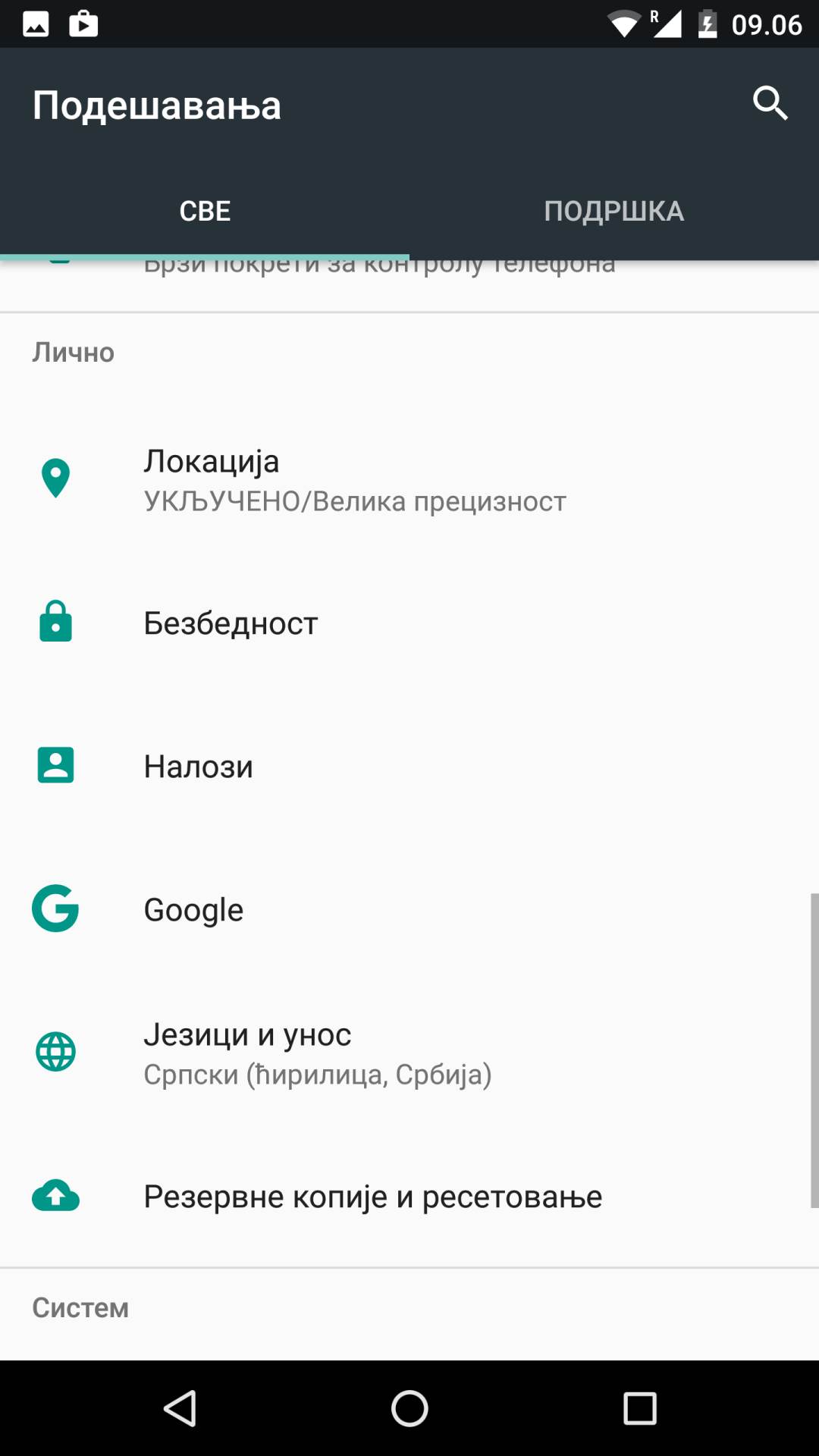This screenshot has width=819, height=1456.
Task: Go to the home screen
Action: [x=409, y=1409]
